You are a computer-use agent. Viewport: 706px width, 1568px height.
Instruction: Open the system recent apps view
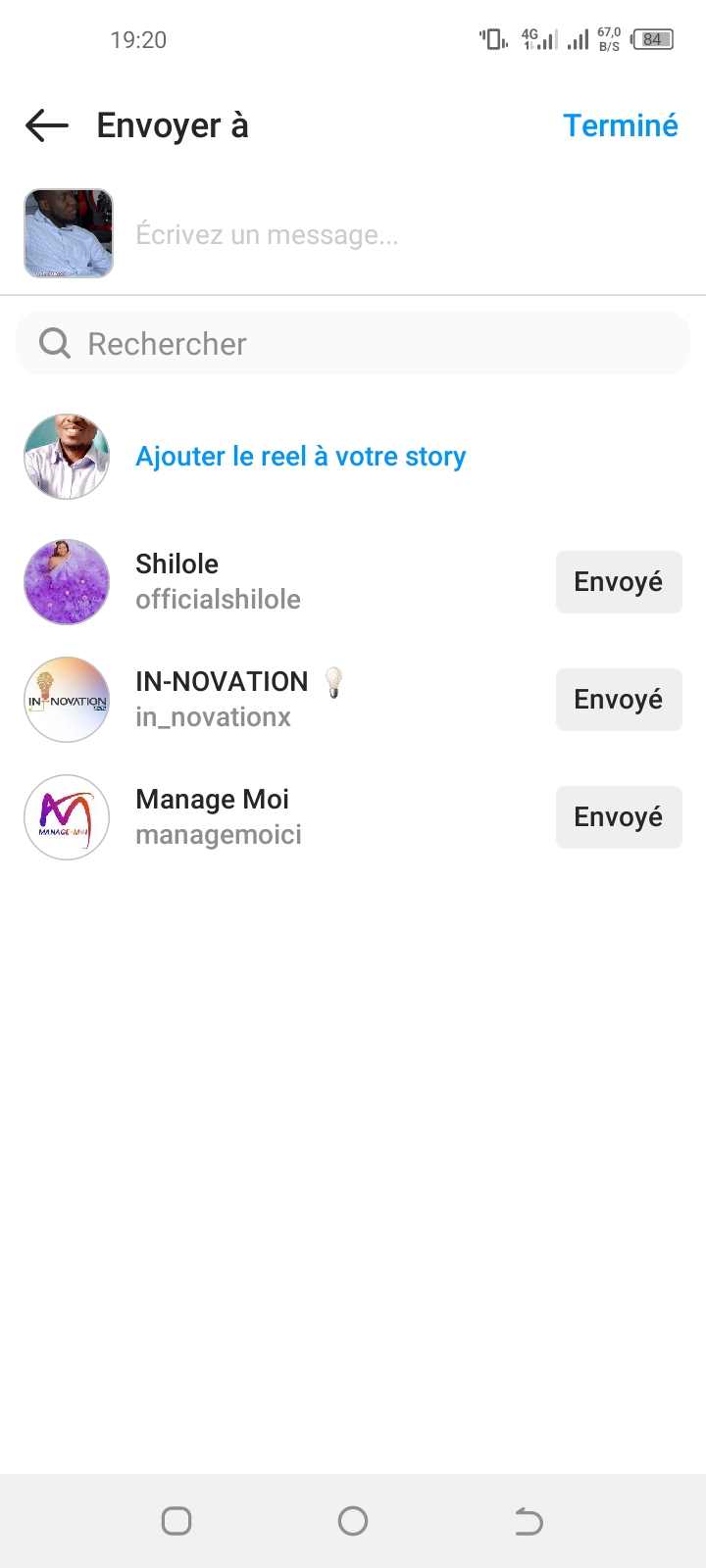[x=176, y=1521]
